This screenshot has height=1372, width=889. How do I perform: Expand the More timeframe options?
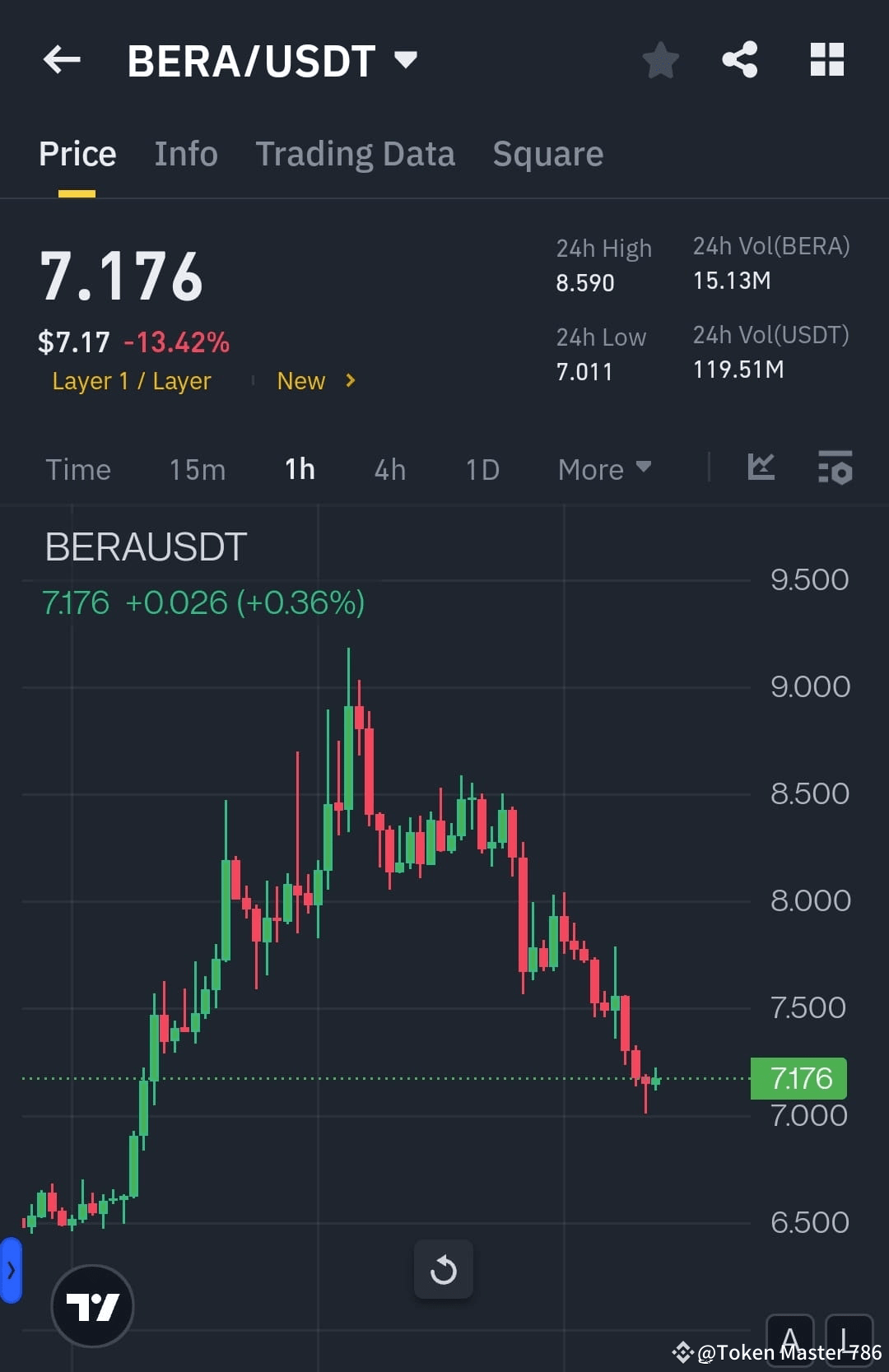point(603,468)
